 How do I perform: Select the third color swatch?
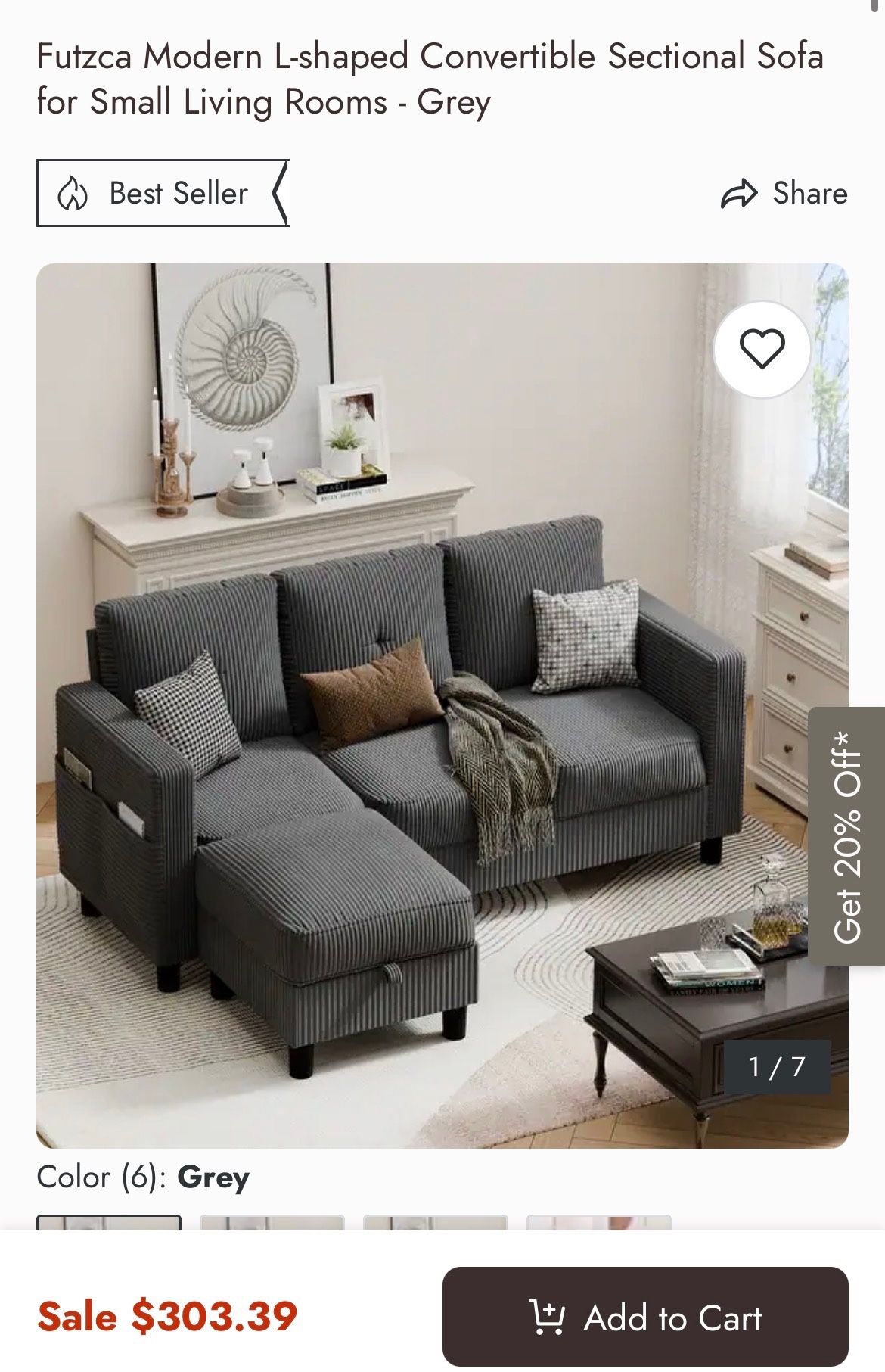pyautogui.click(x=435, y=1221)
